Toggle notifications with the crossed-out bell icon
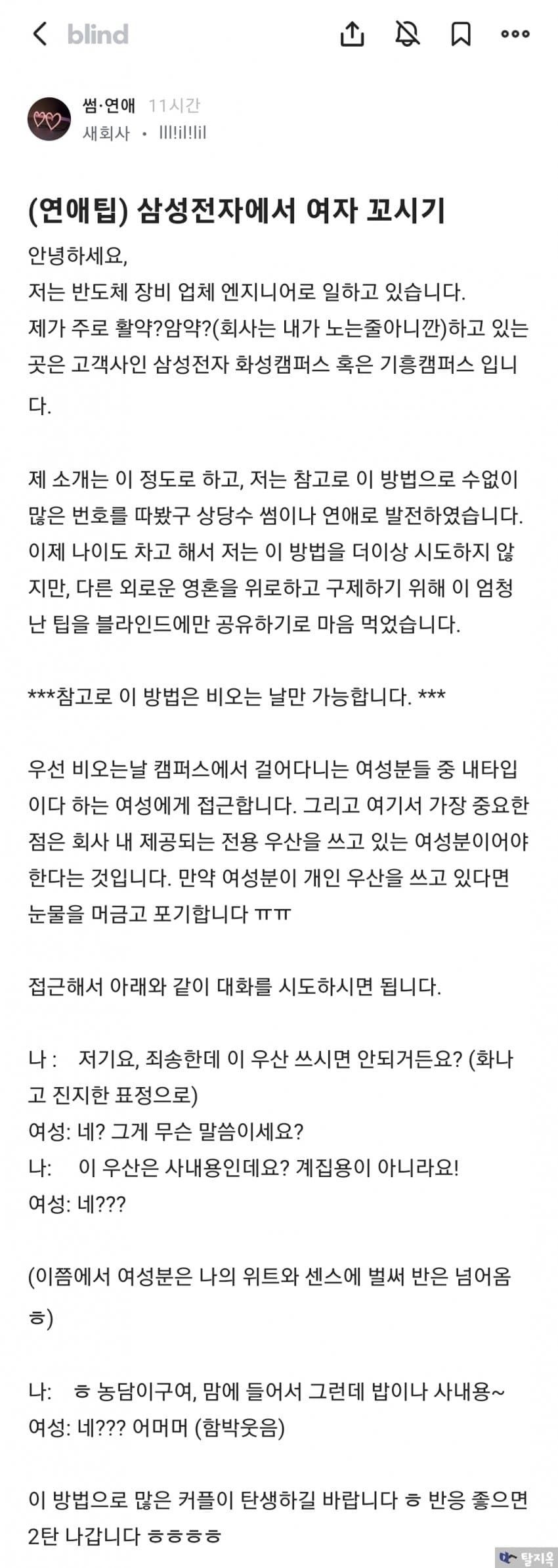This screenshot has width=558, height=1568. point(407,34)
